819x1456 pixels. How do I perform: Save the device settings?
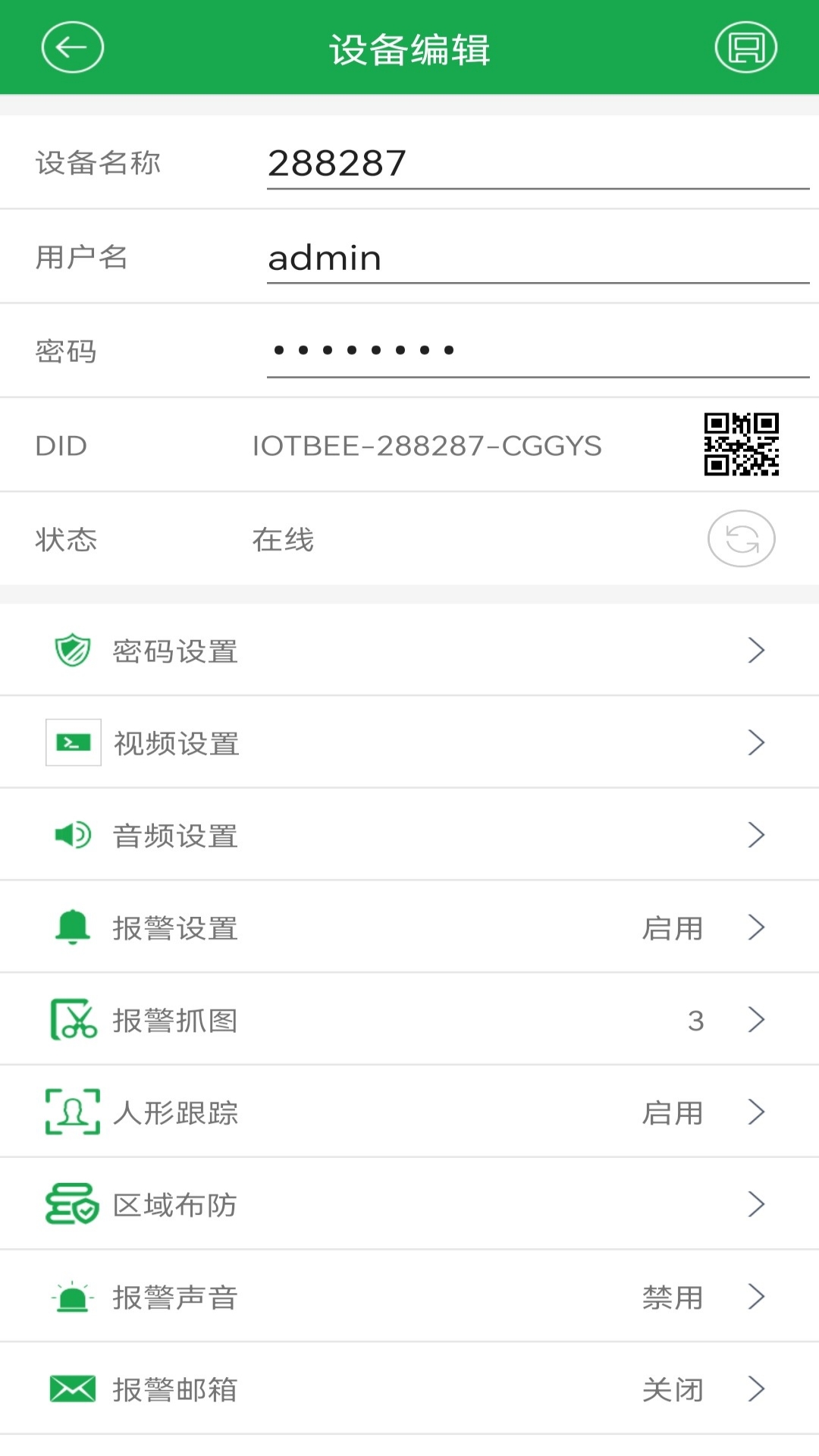pyautogui.click(x=745, y=48)
